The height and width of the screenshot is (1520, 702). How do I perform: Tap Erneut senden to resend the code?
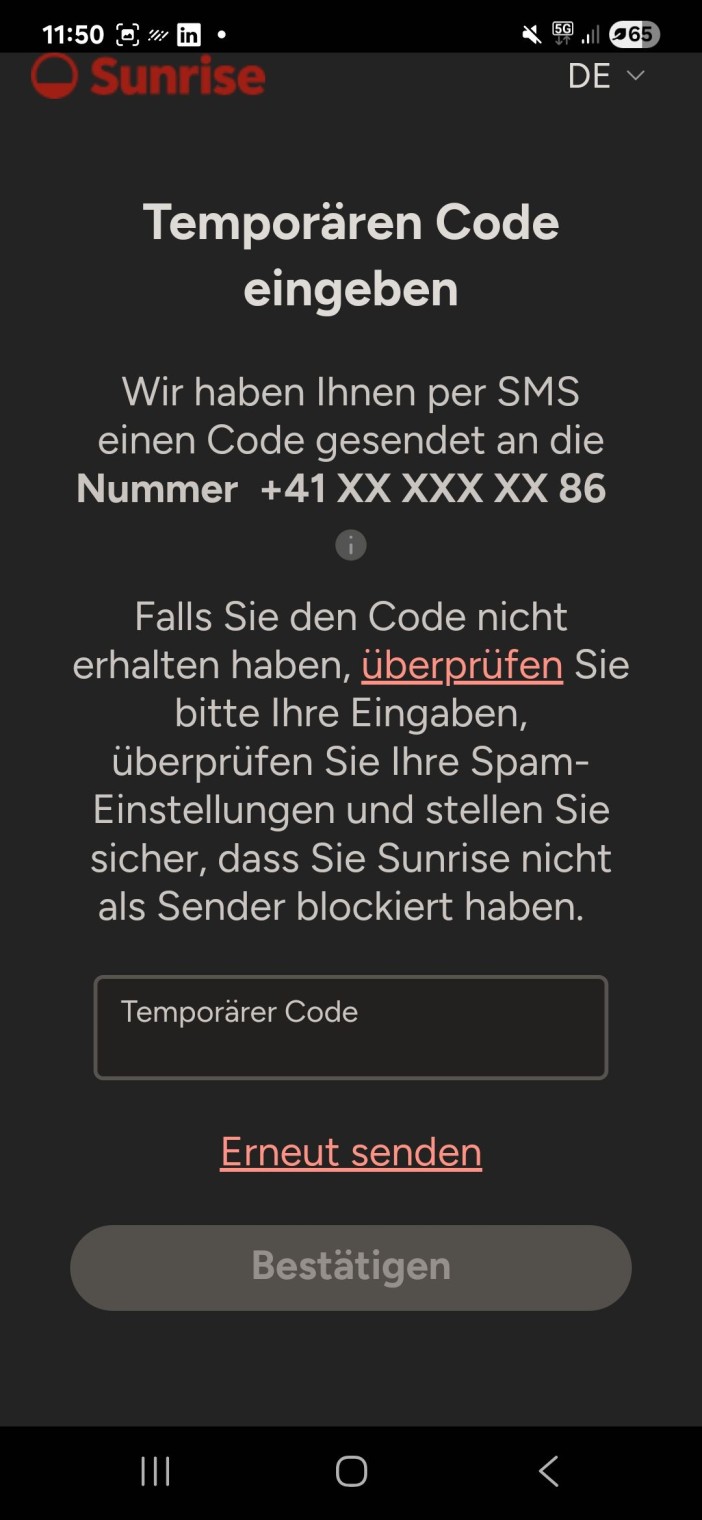click(351, 1152)
